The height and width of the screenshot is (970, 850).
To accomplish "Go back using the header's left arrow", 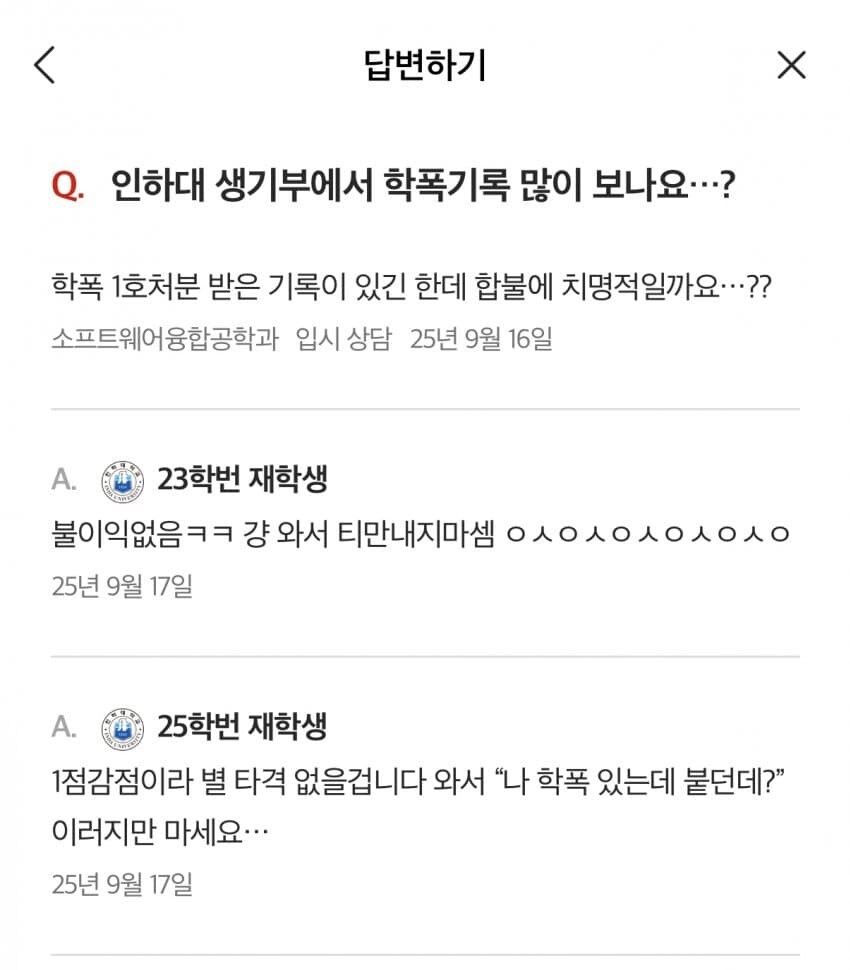I will coord(44,65).
